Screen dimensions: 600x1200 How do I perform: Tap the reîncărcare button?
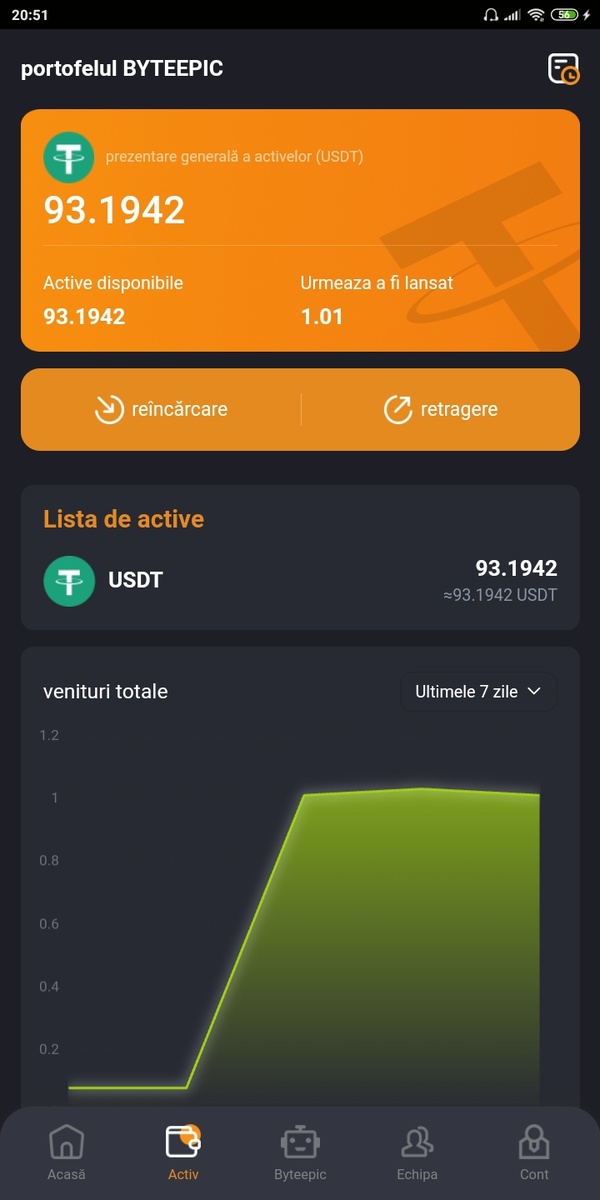pos(161,409)
